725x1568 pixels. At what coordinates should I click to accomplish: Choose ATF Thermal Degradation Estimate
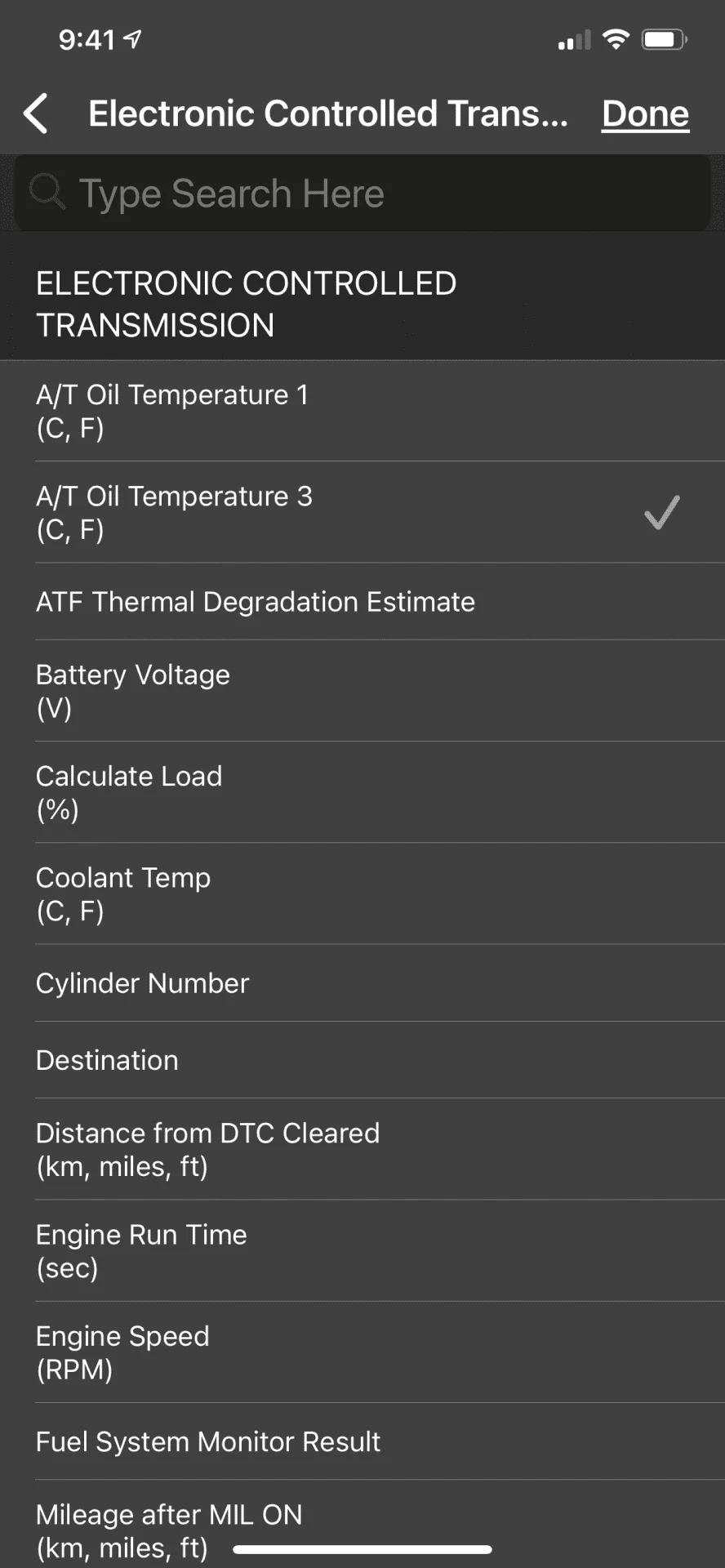point(362,602)
